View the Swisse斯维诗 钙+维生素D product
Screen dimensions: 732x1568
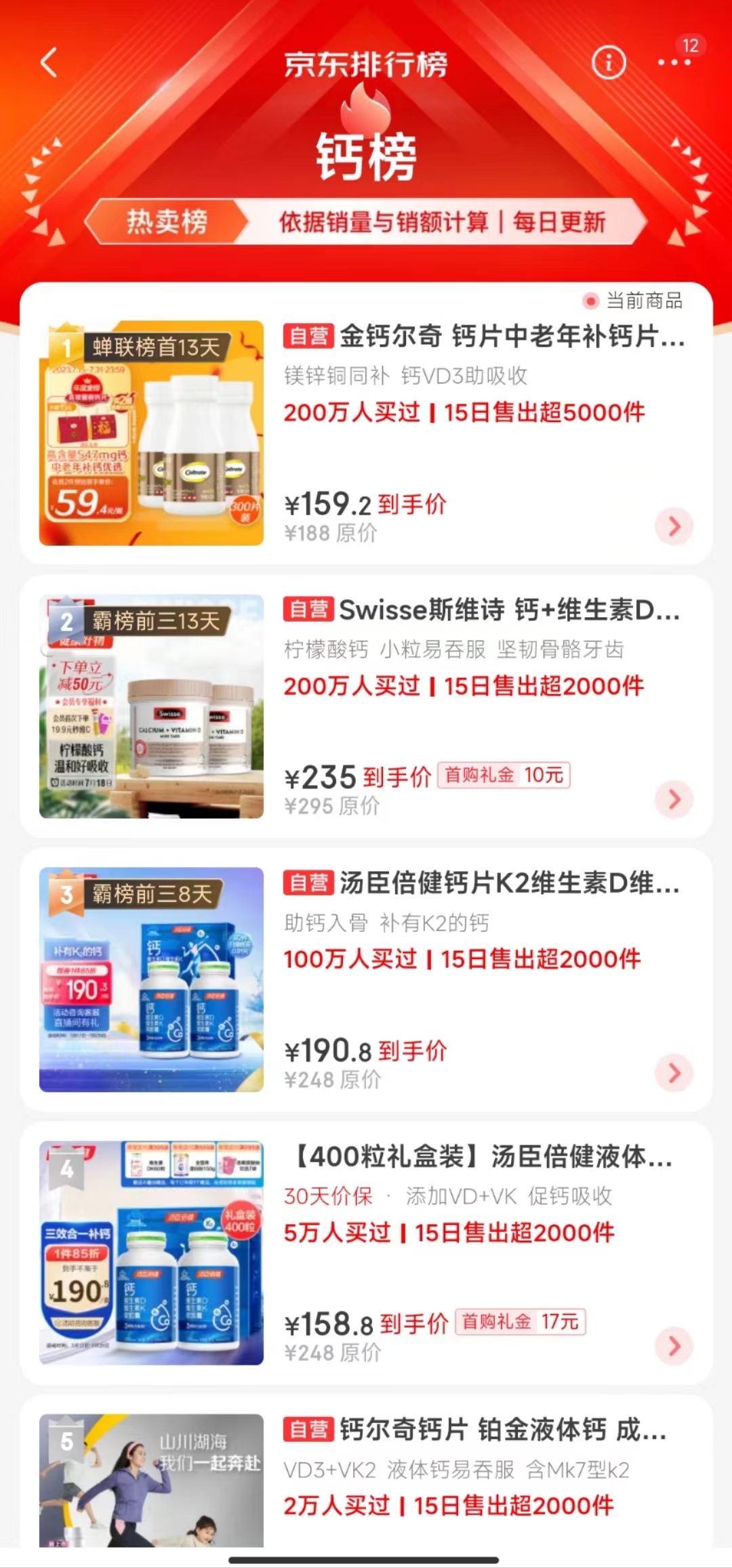[x=481, y=610]
